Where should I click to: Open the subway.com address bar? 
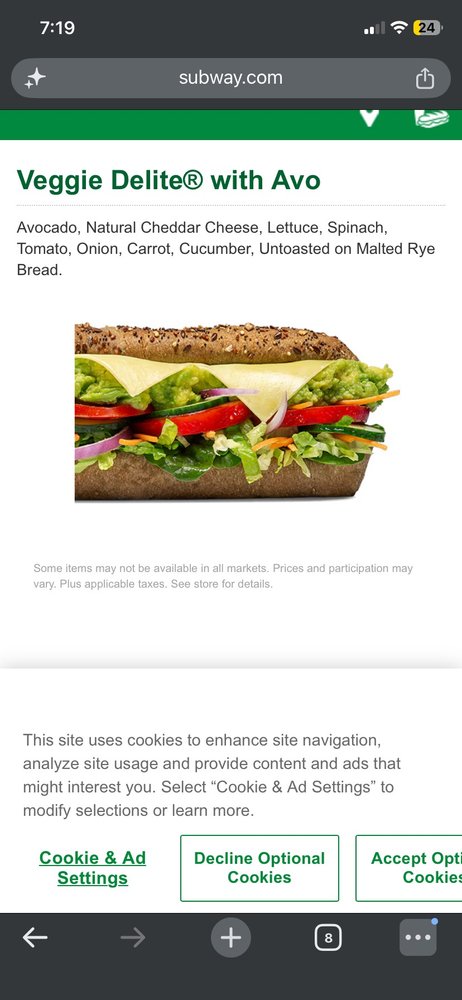point(230,78)
